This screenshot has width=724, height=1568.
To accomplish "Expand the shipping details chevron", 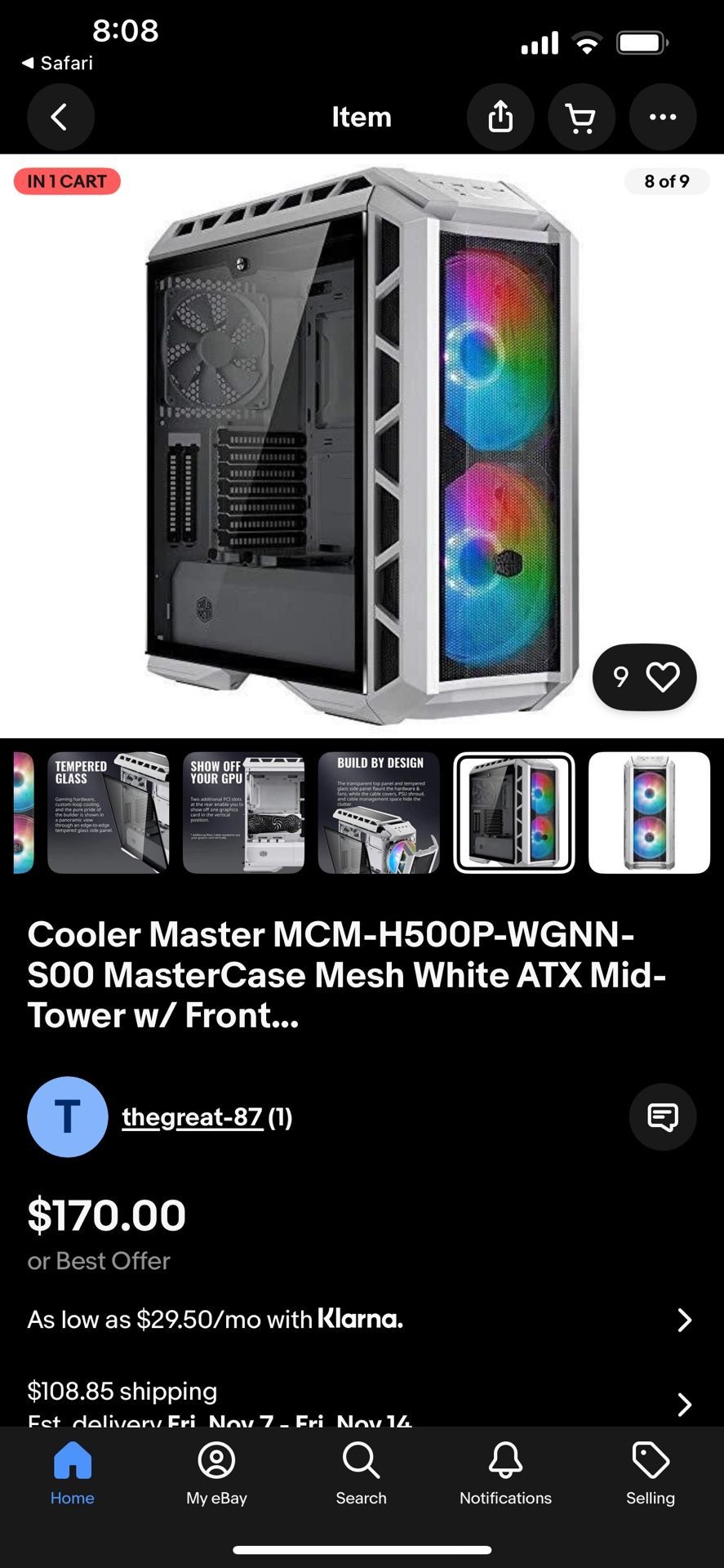I will point(684,1403).
